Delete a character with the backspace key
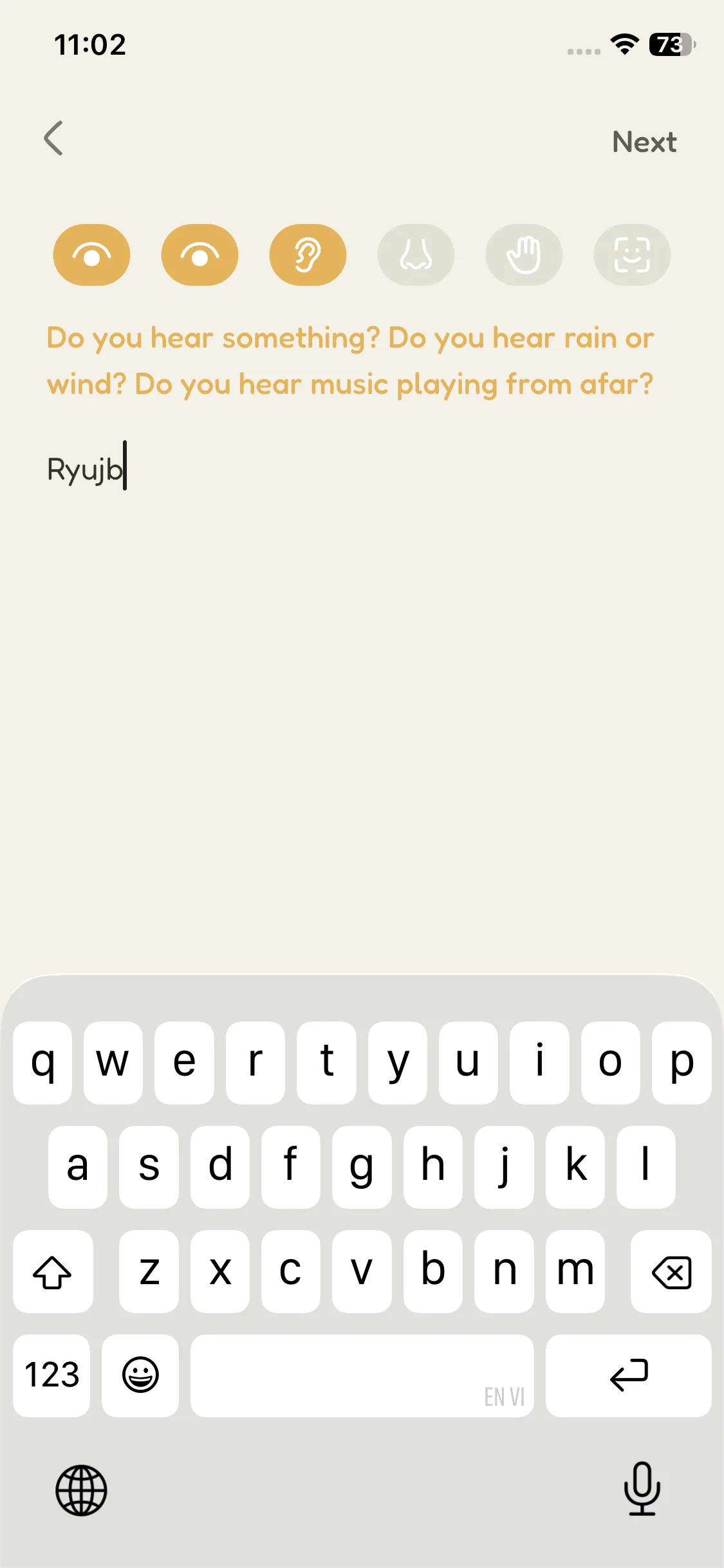 [x=671, y=1272]
